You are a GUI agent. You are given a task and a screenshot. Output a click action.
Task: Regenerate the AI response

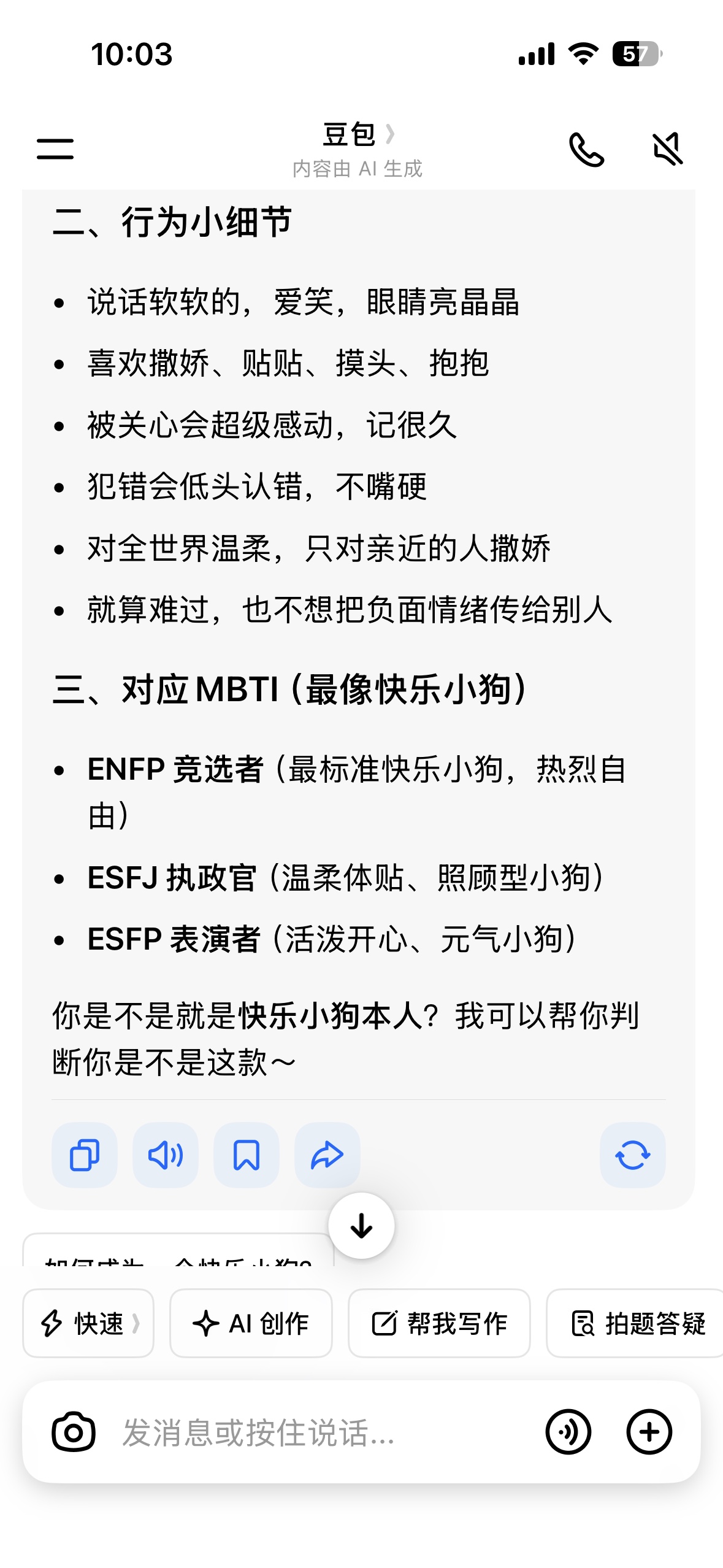coord(633,1155)
